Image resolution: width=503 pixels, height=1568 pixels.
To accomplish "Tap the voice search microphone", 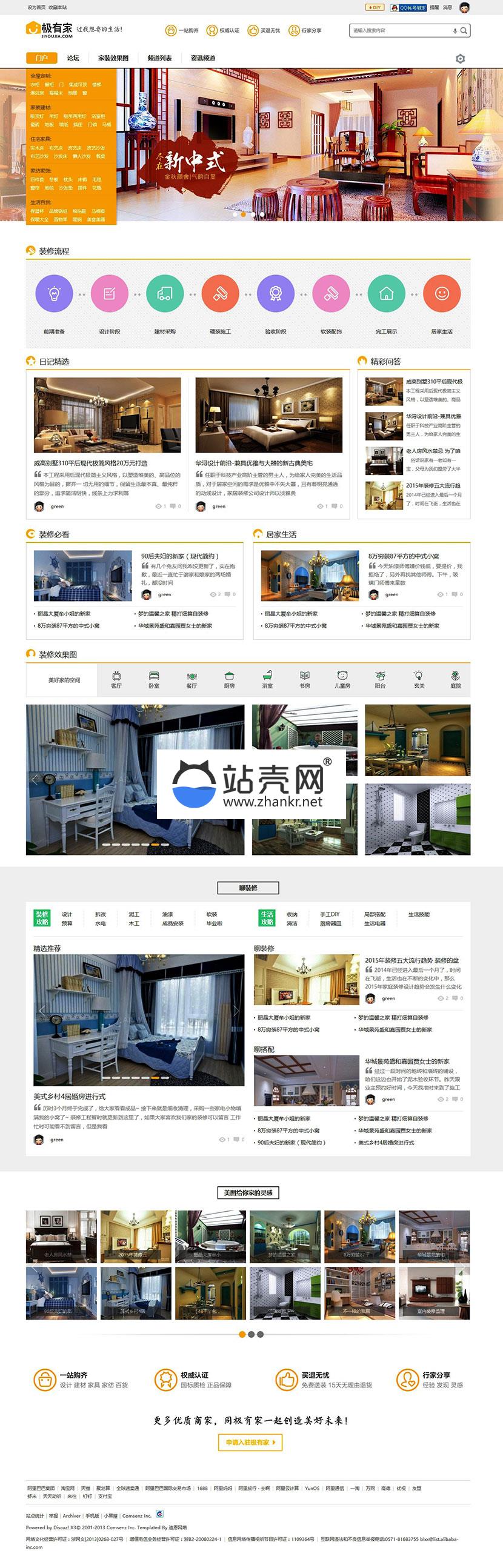I will (x=455, y=30).
